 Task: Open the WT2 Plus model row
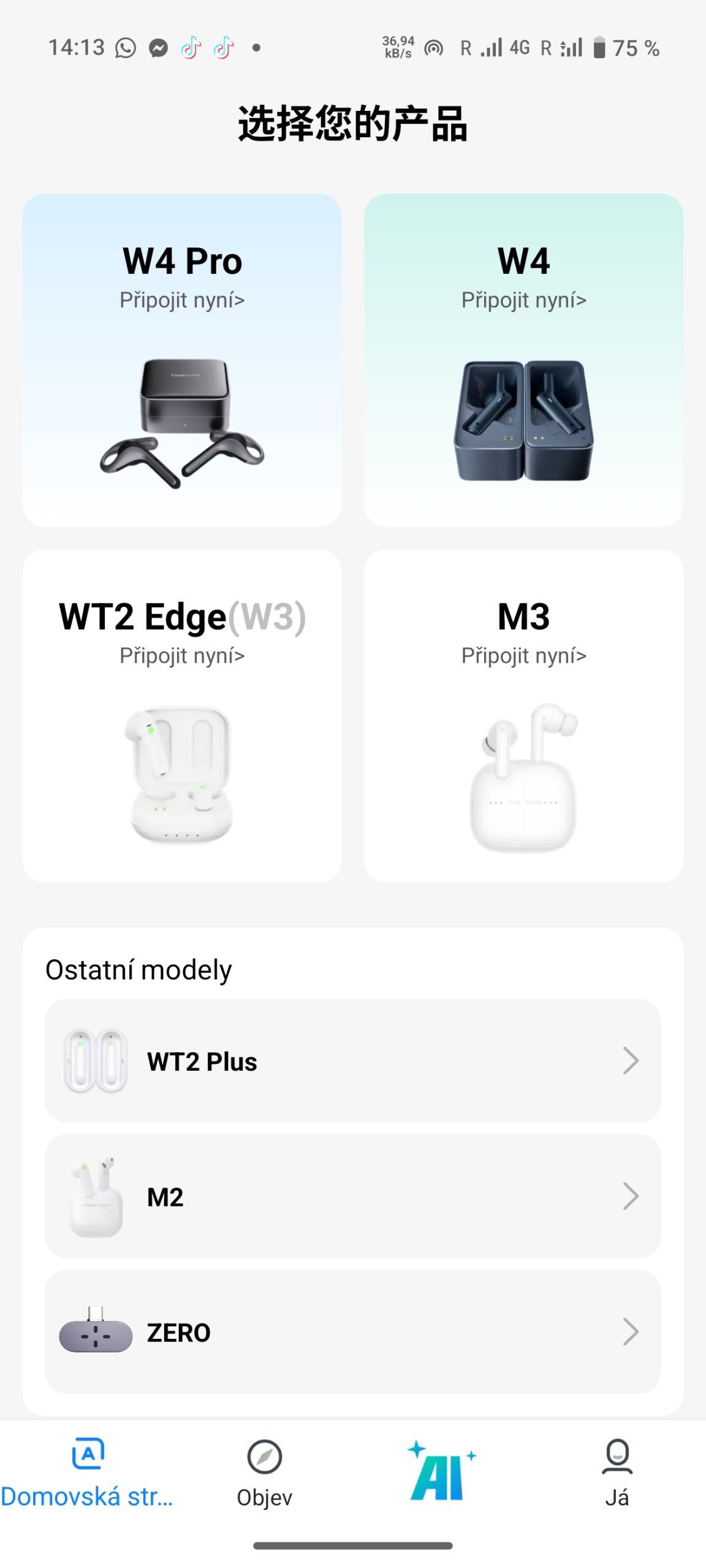[x=352, y=1061]
